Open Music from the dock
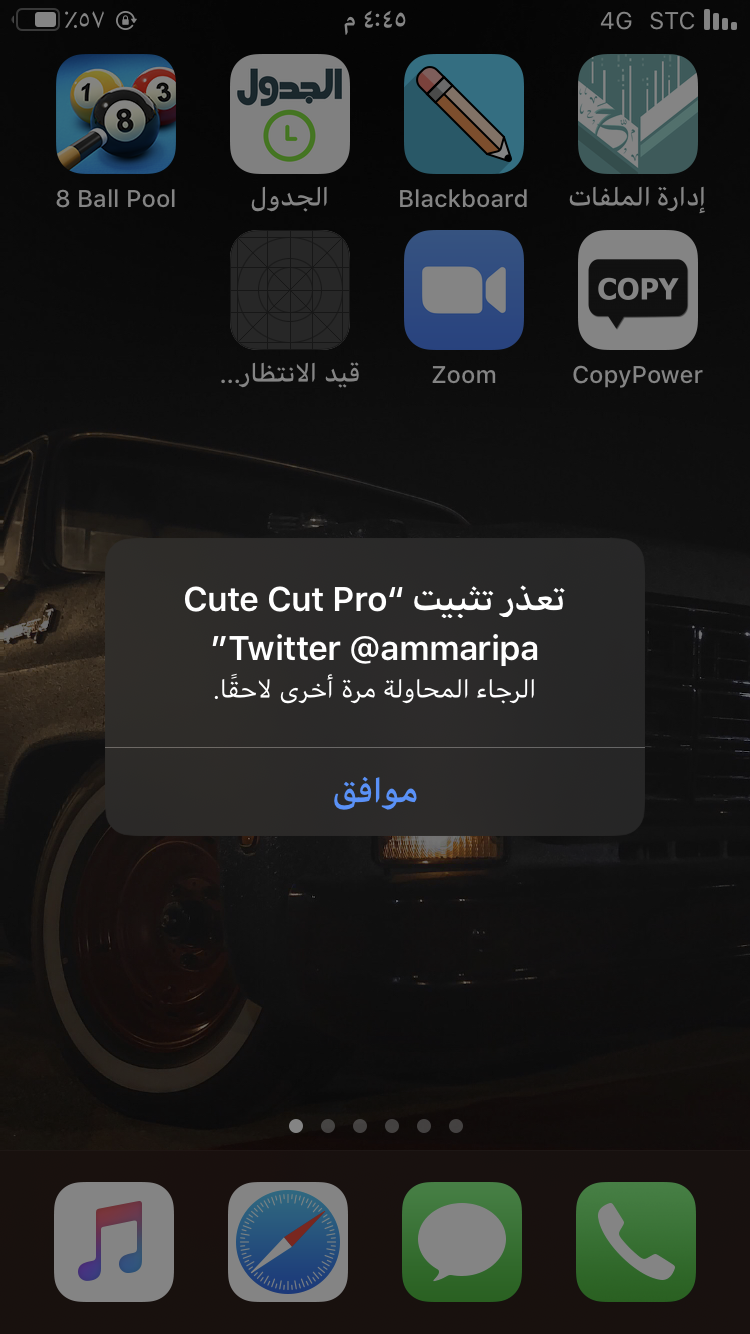The image size is (750, 1334). click(114, 1242)
